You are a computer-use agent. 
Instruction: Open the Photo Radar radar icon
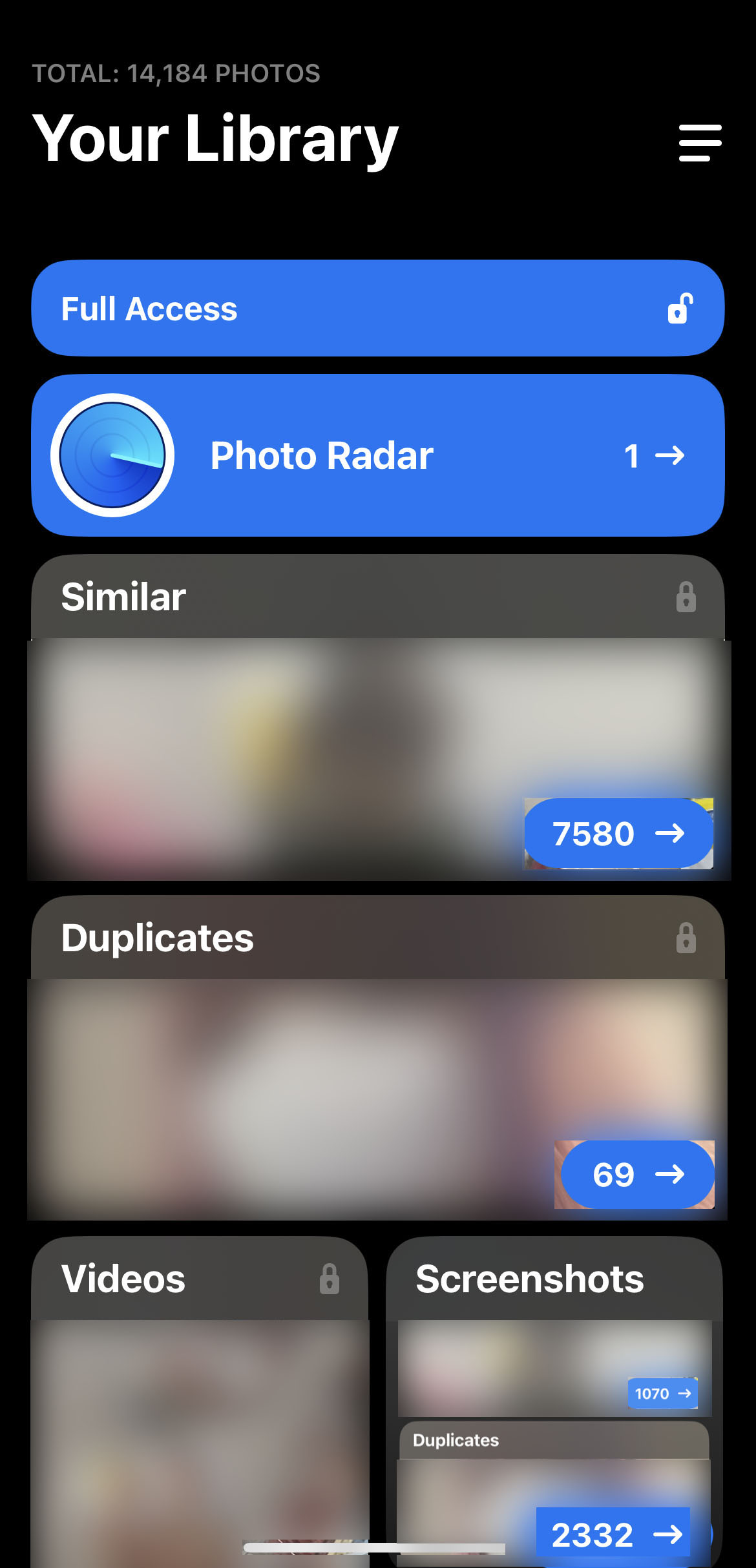(x=113, y=454)
